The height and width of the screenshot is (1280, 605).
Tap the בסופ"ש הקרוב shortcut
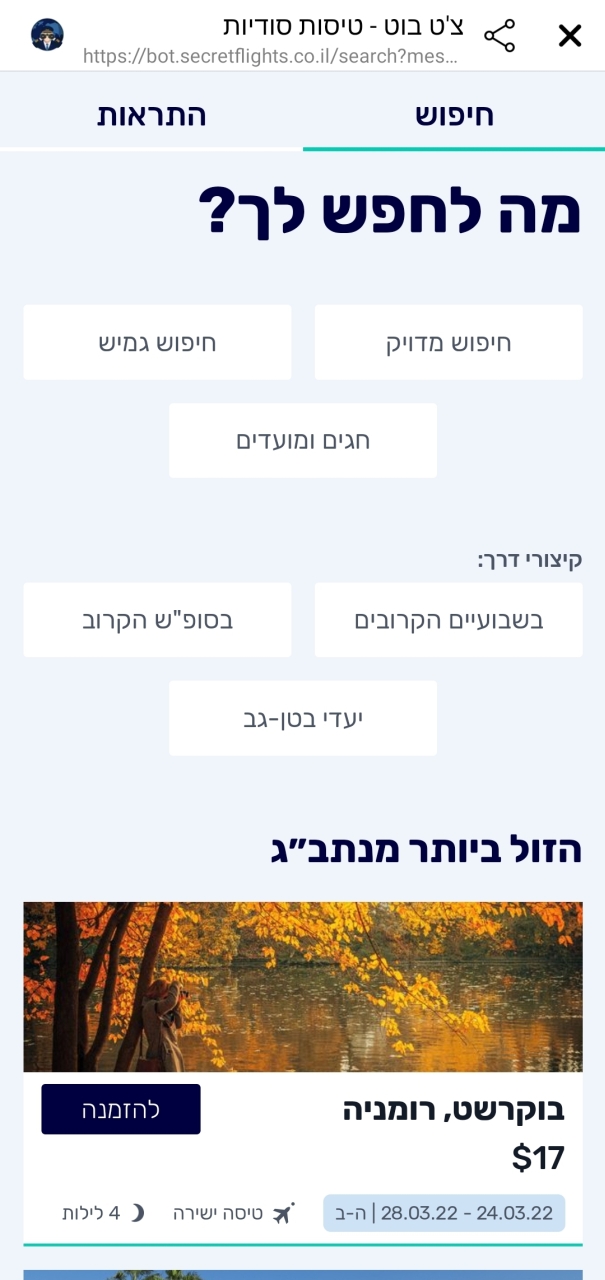157,620
